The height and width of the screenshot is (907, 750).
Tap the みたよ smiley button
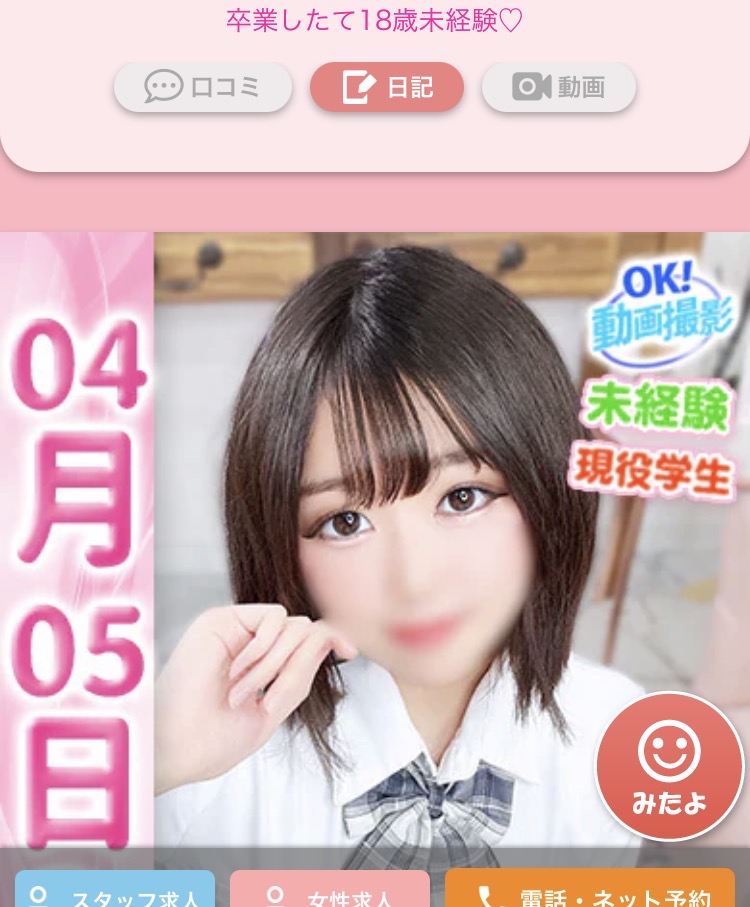coord(669,767)
